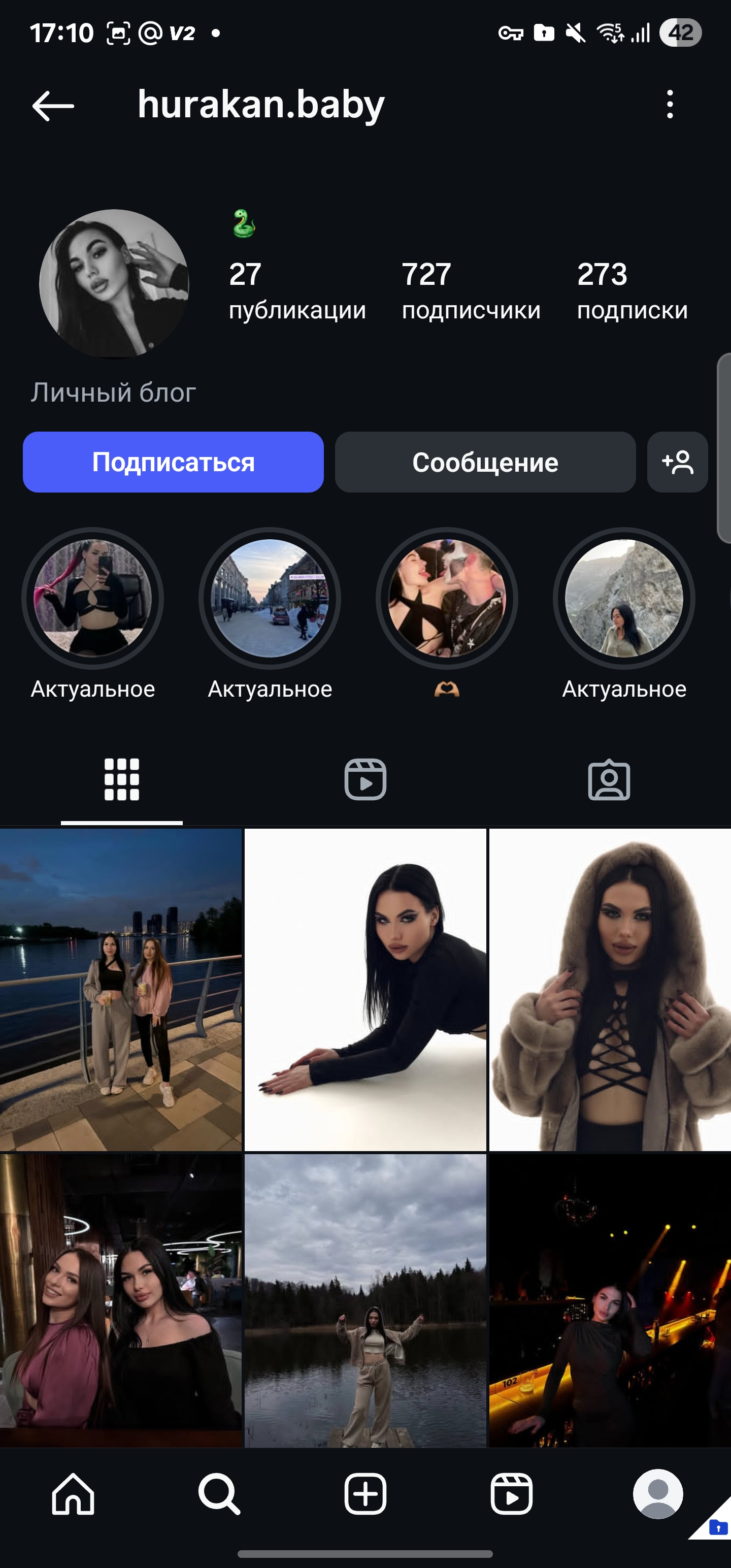
Task: Open Сообщение to message the user
Action: [x=485, y=462]
